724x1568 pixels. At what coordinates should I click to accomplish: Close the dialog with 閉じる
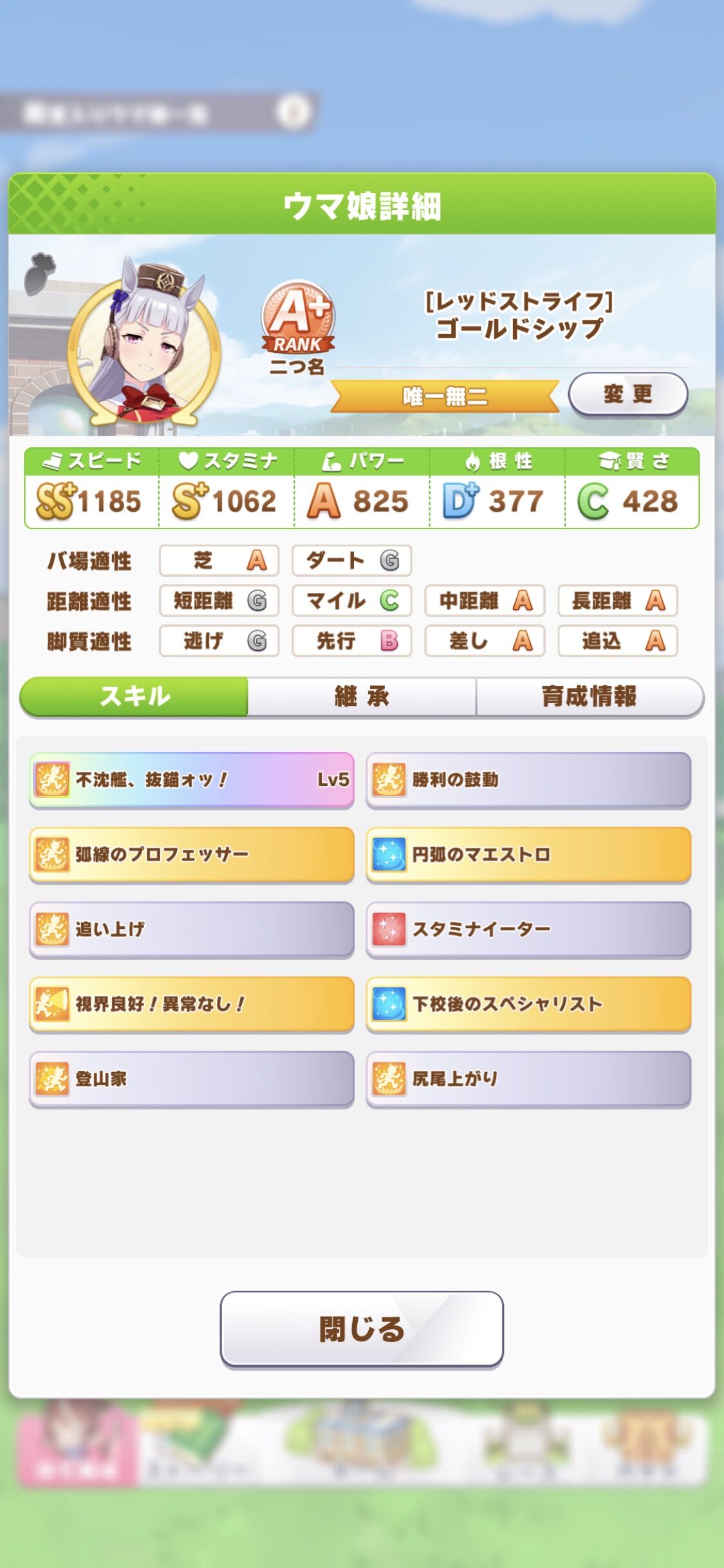(362, 1329)
